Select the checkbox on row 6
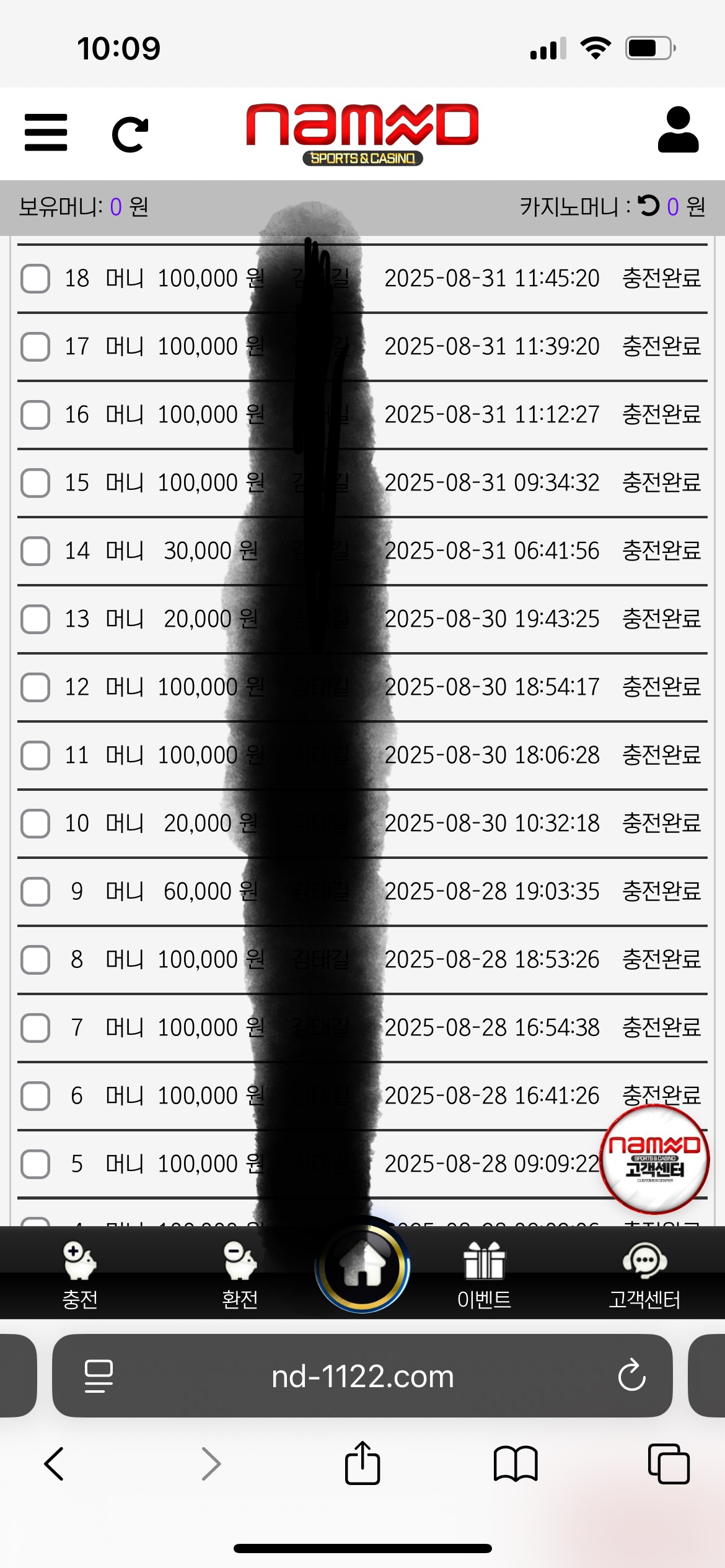The width and height of the screenshot is (725, 1568). [x=35, y=1096]
